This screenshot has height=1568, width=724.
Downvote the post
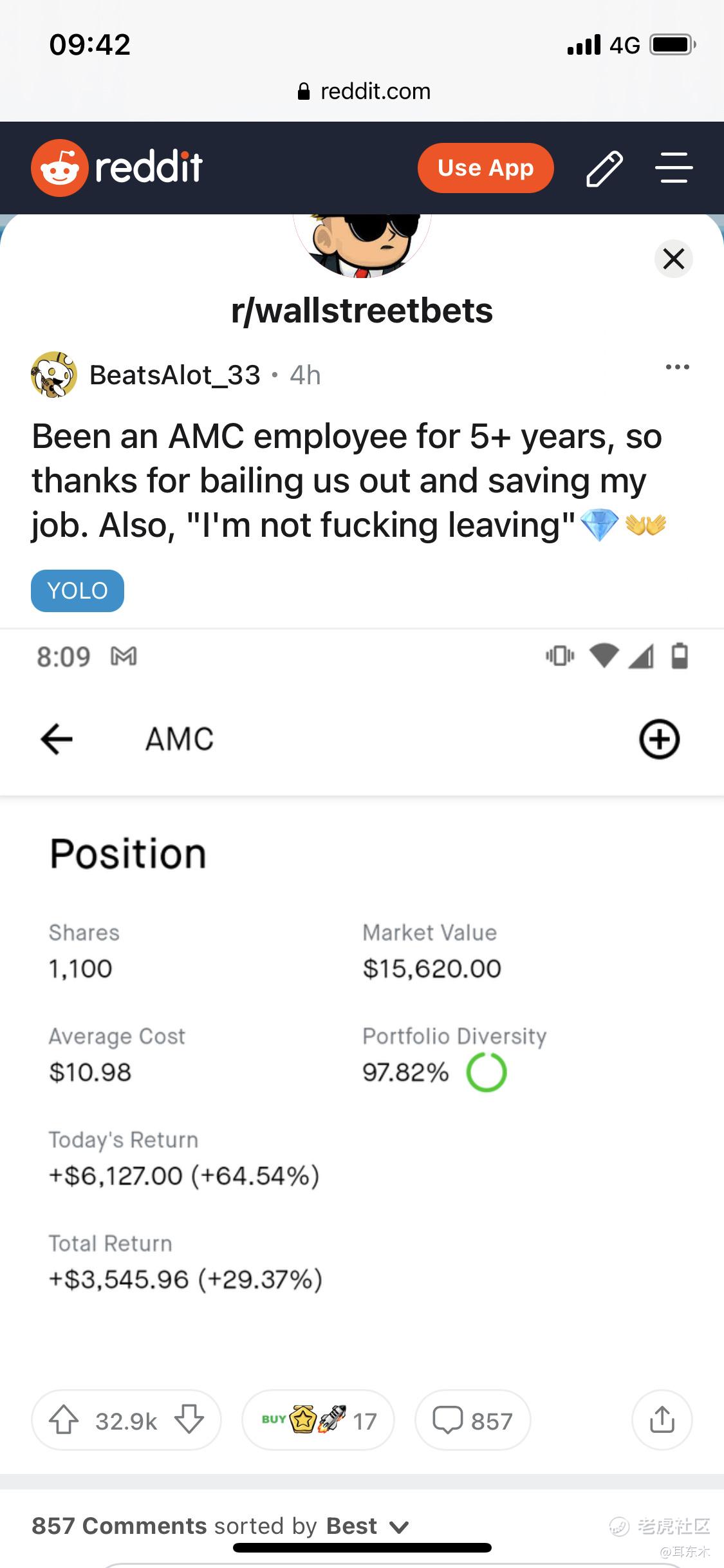coord(189,1420)
